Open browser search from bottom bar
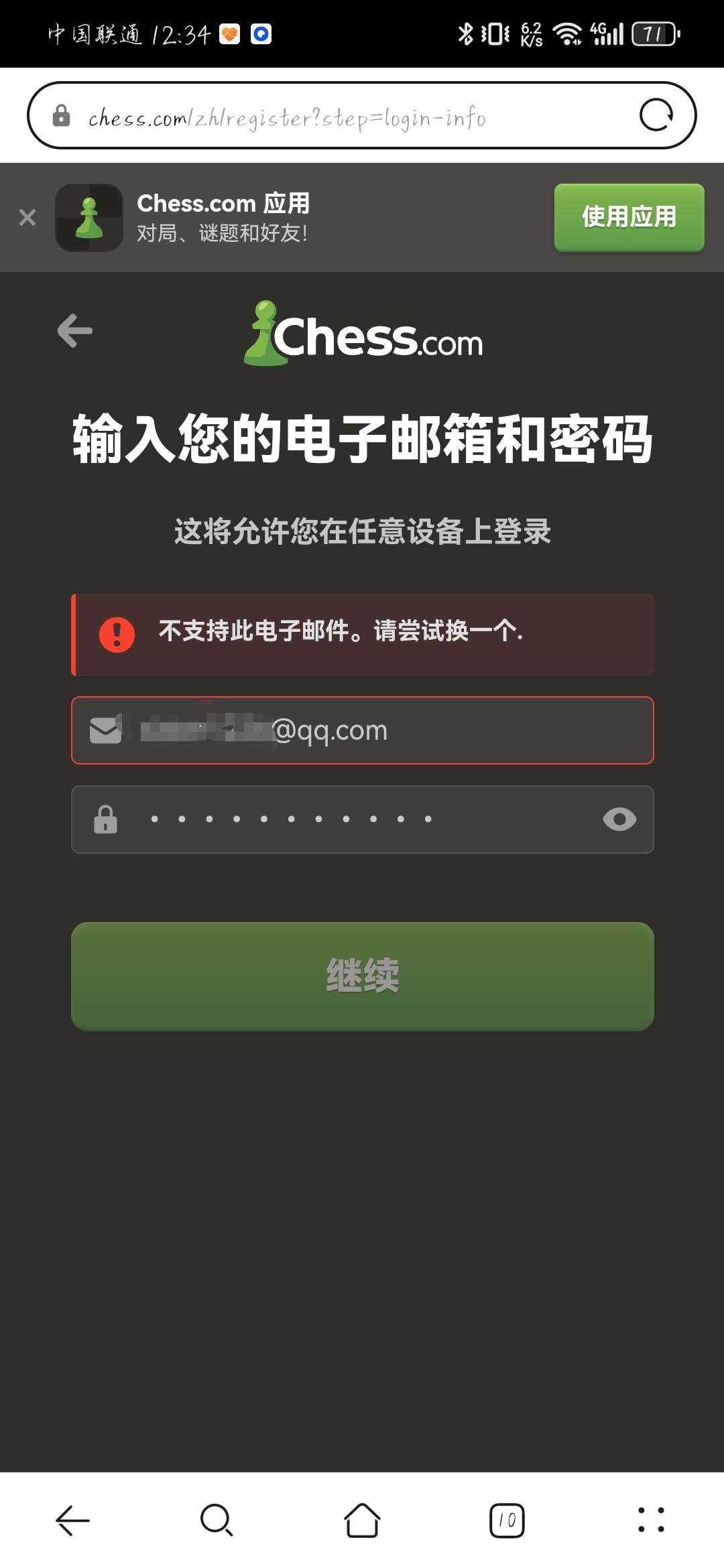 [217, 1520]
